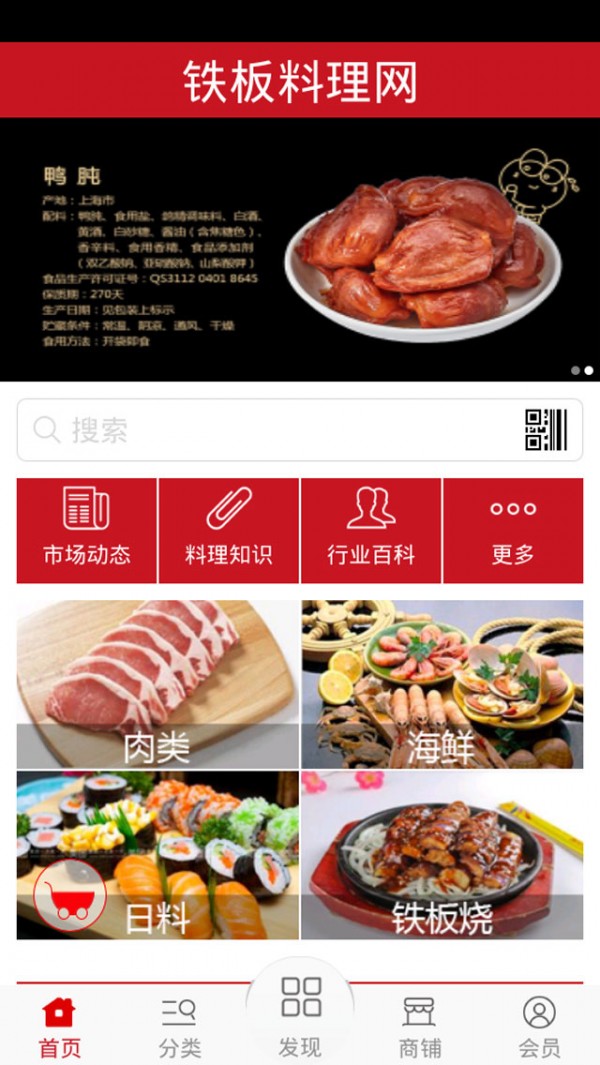600x1065 pixels.
Task: Open the 鸭肫 product banner
Action: click(x=300, y=250)
